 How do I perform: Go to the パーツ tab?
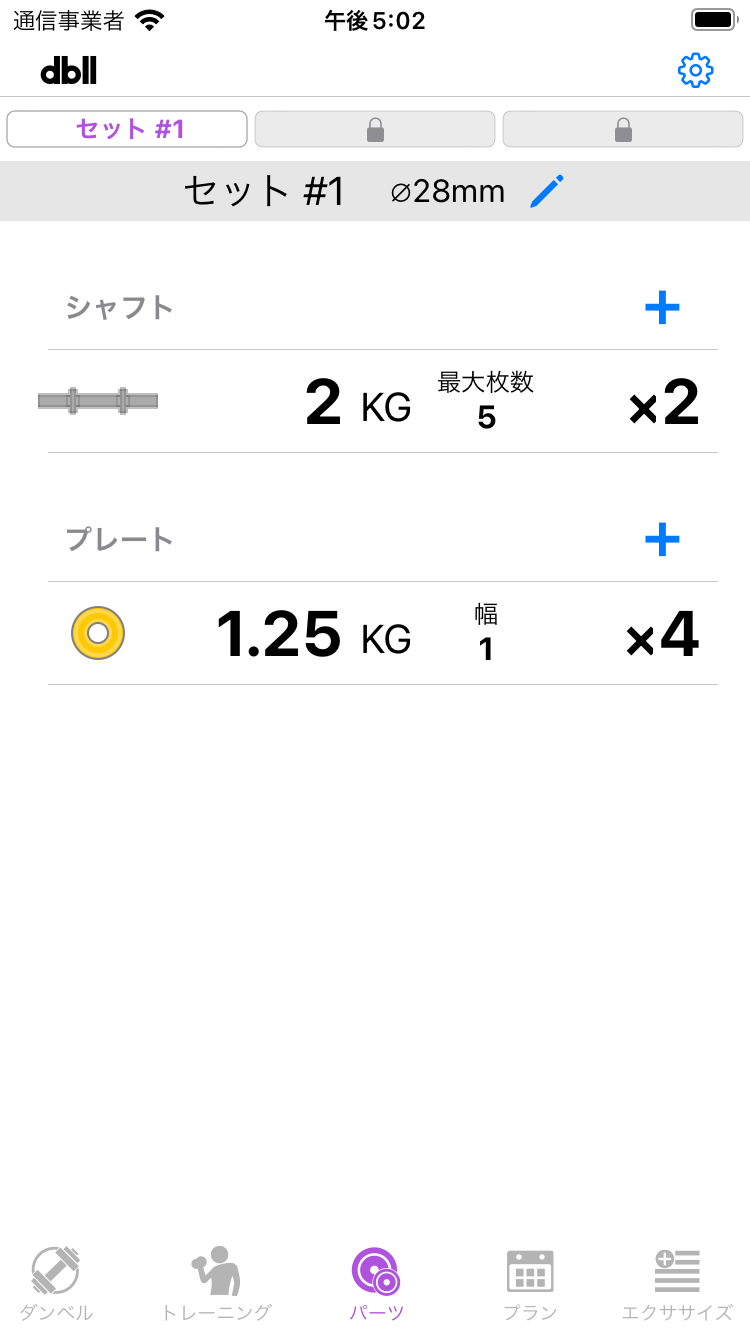376,1284
